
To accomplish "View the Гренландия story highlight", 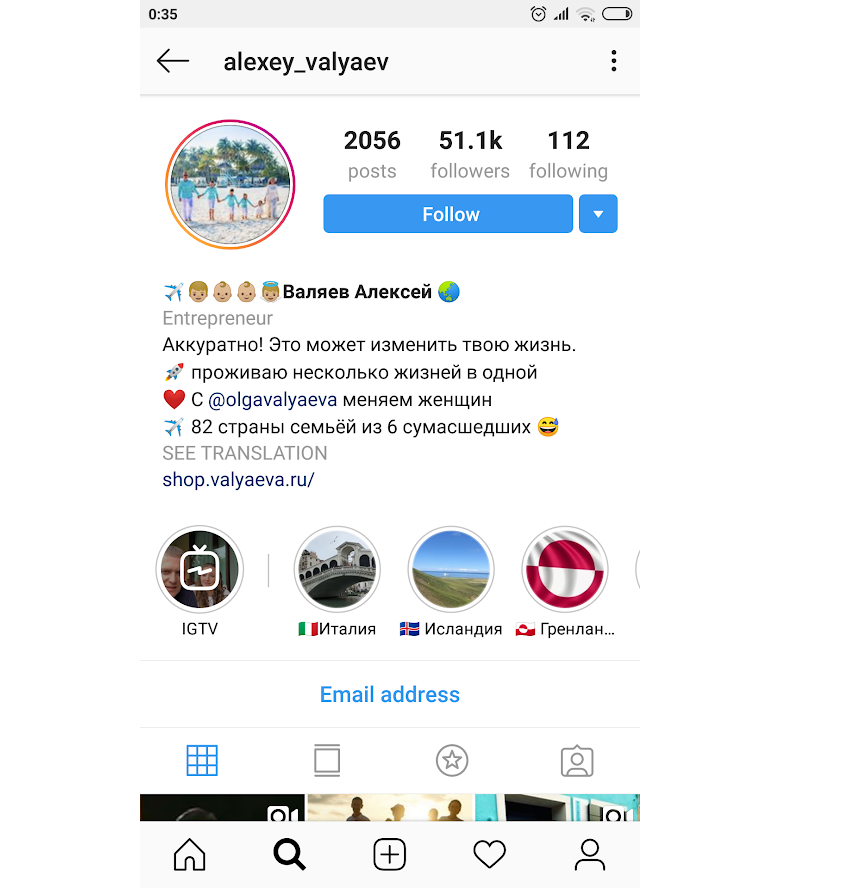I will tap(565, 571).
